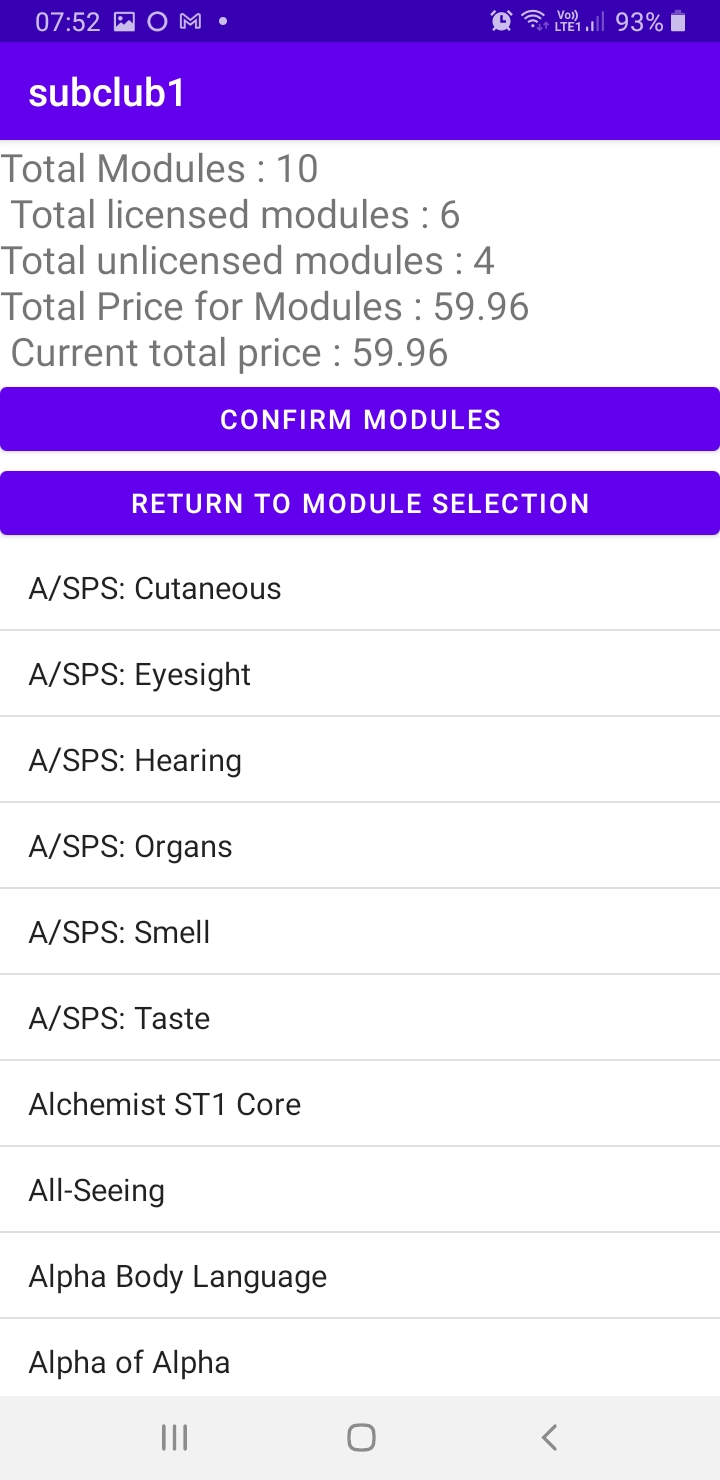Open Alchemist ST1 Core
This screenshot has height=1480, width=720.
pos(360,1104)
